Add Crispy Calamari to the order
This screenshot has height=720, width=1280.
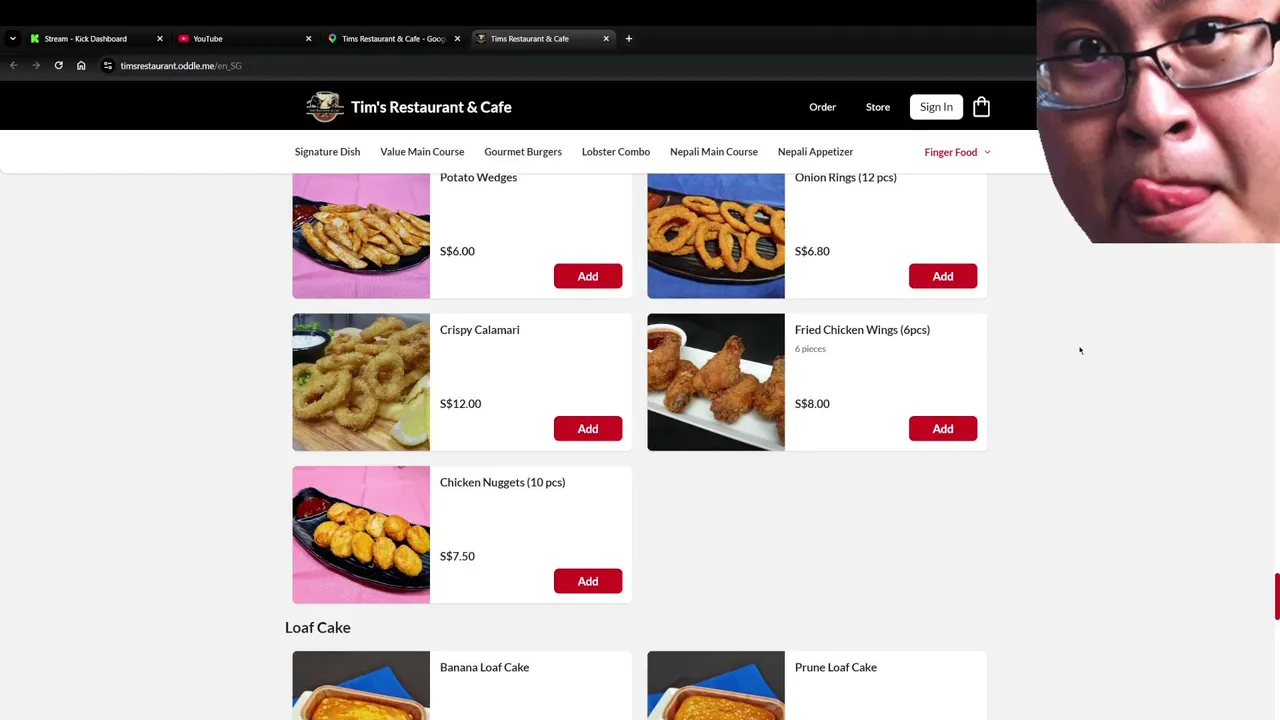coord(588,429)
